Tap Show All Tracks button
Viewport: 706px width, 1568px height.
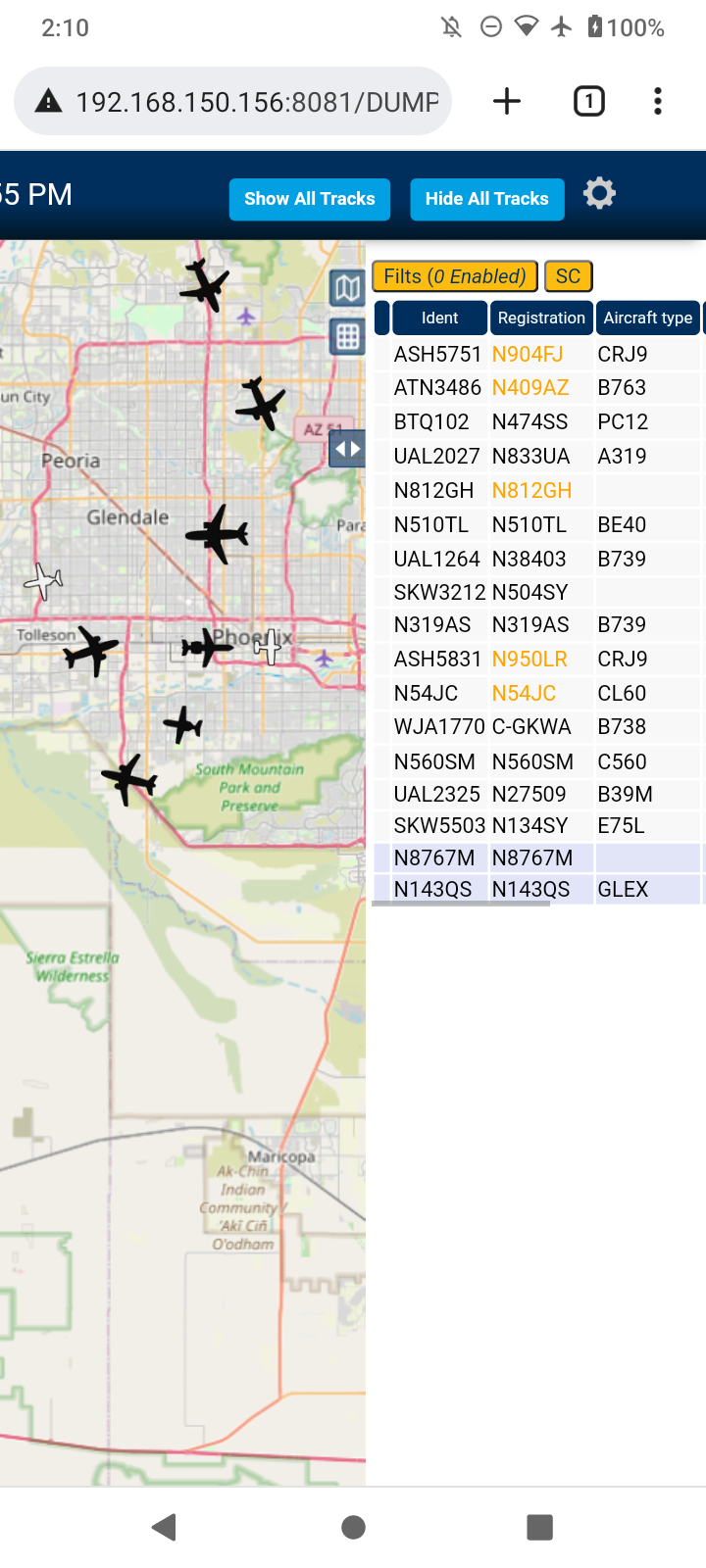point(310,199)
